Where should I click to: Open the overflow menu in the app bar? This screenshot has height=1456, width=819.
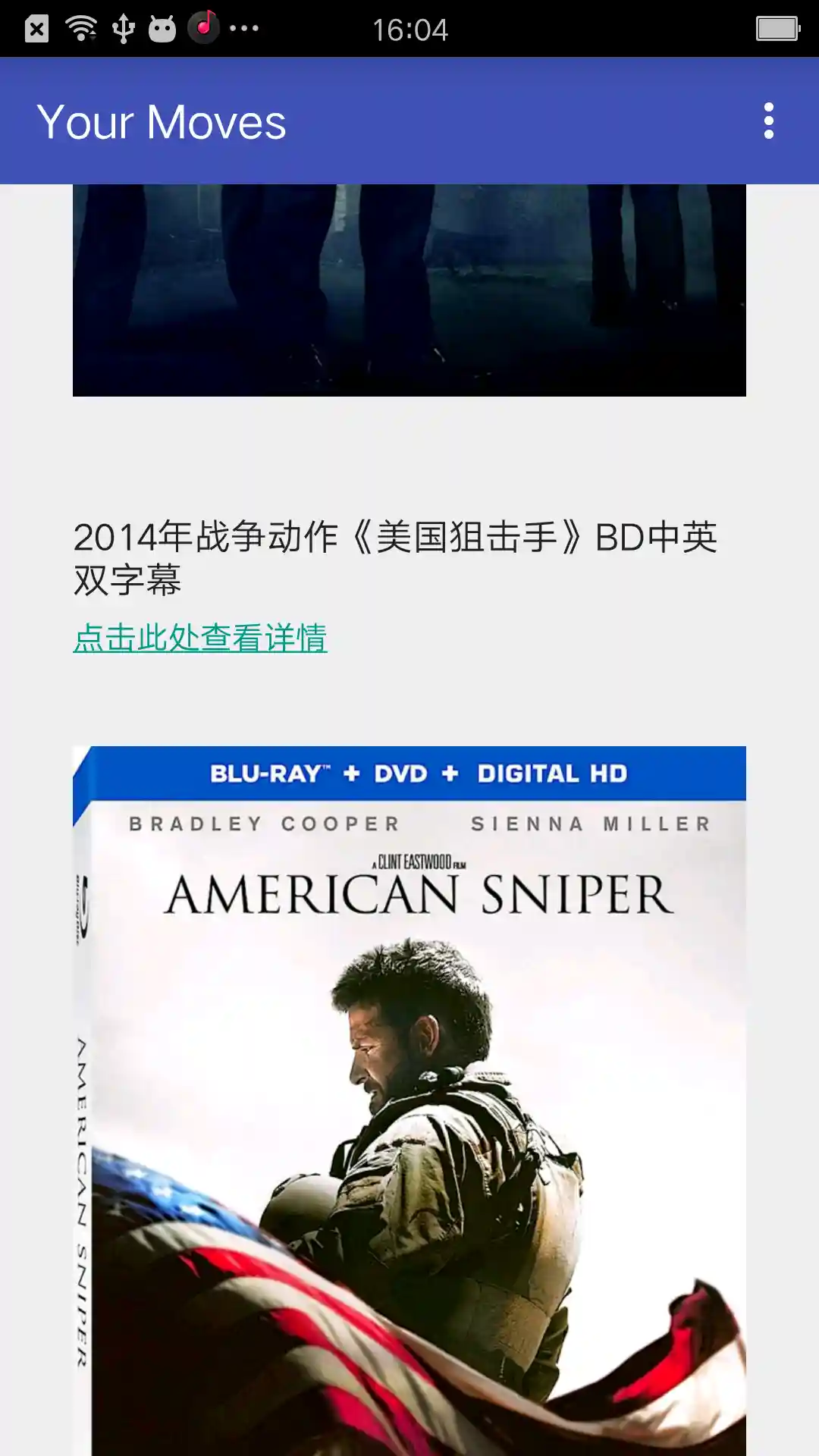768,121
